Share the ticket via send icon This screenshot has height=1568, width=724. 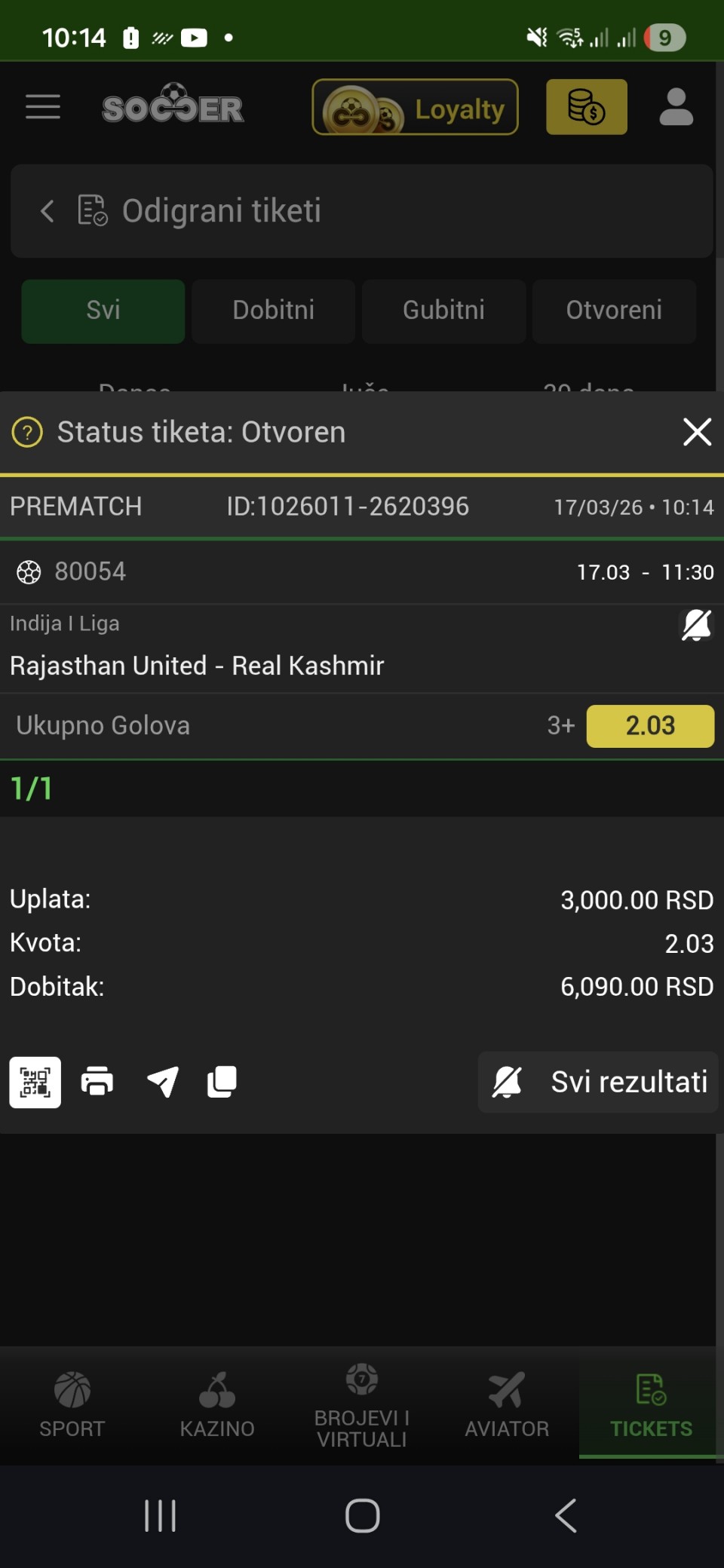[x=163, y=1082]
